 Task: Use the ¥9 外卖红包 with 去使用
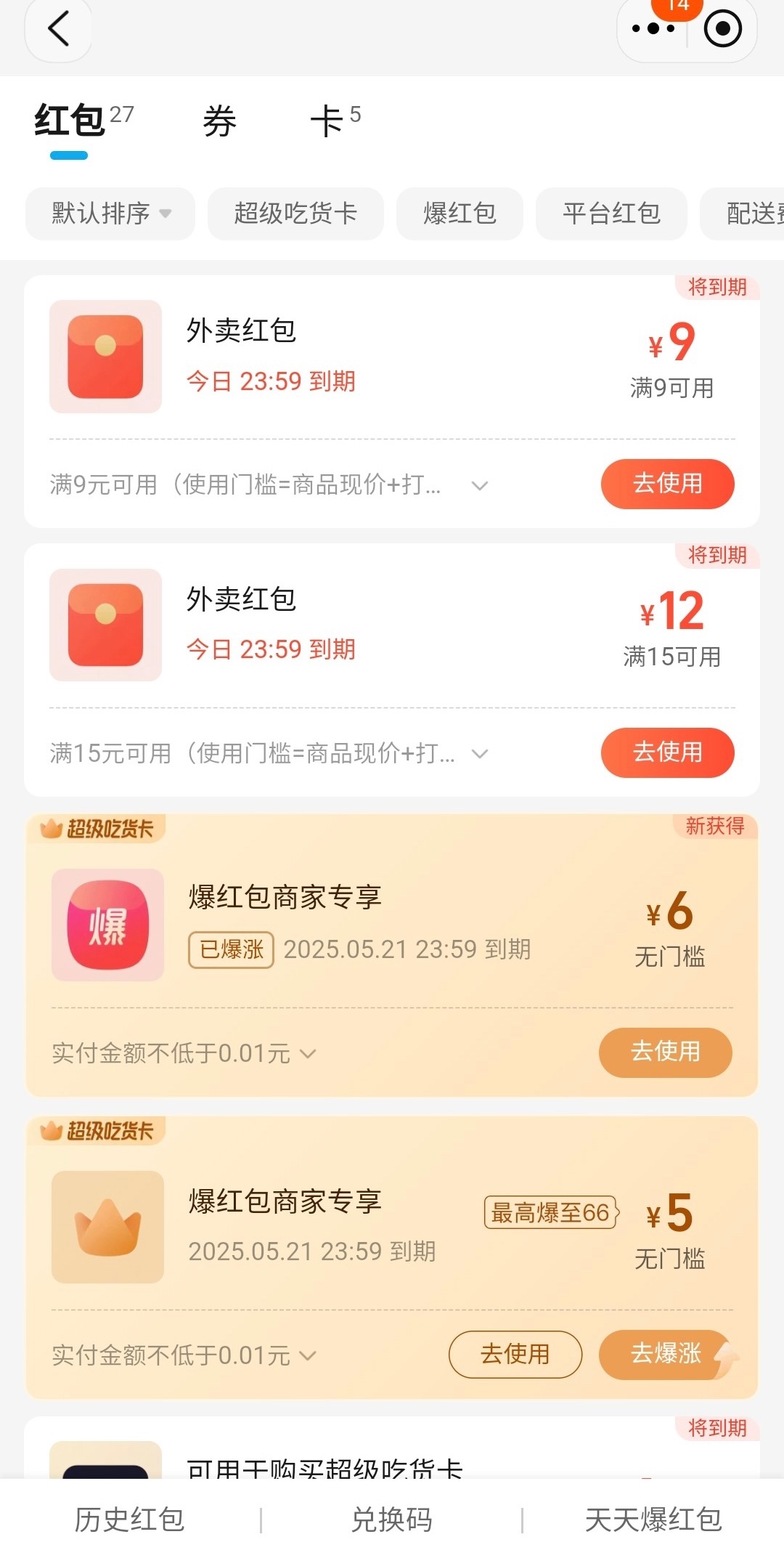667,484
